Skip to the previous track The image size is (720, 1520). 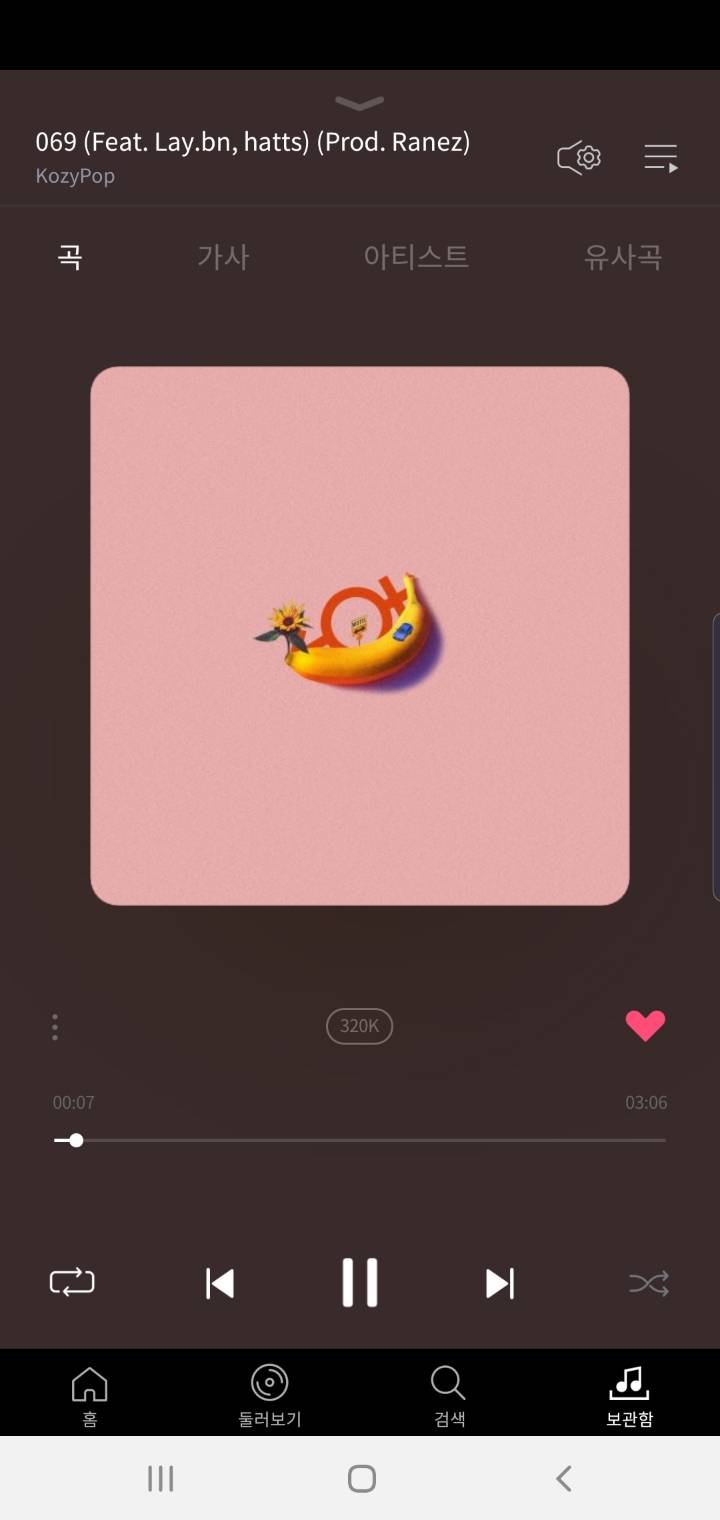point(220,1283)
